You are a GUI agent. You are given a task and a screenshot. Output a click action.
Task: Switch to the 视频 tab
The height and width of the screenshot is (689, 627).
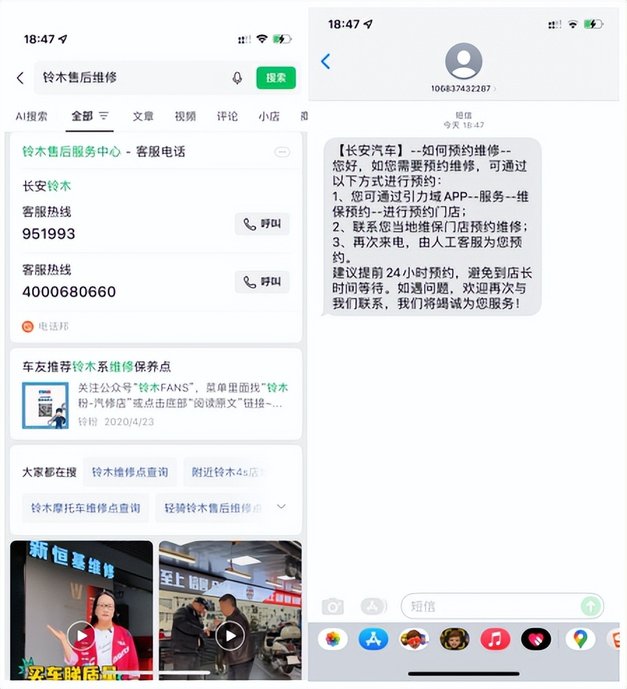[185, 116]
